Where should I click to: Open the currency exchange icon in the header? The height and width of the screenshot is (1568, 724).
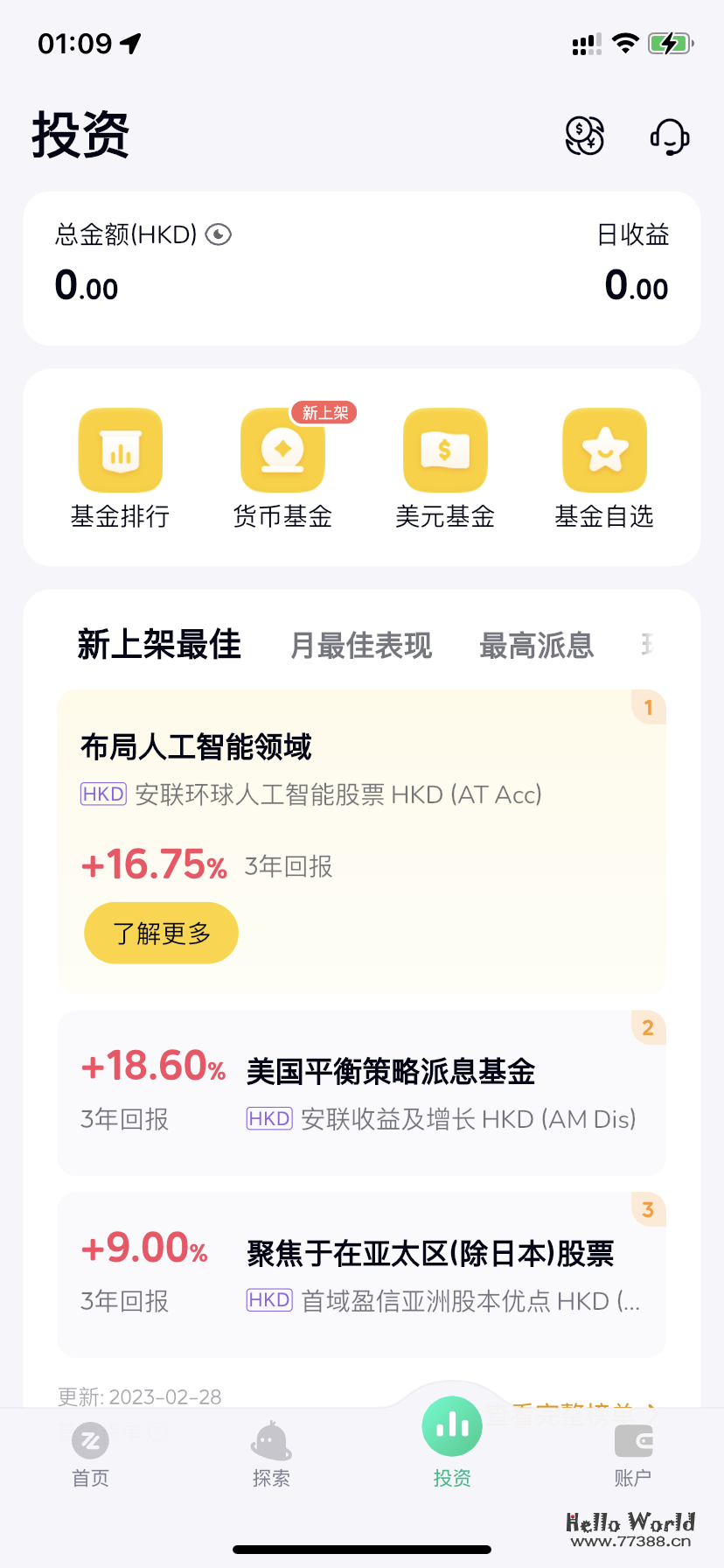point(584,136)
